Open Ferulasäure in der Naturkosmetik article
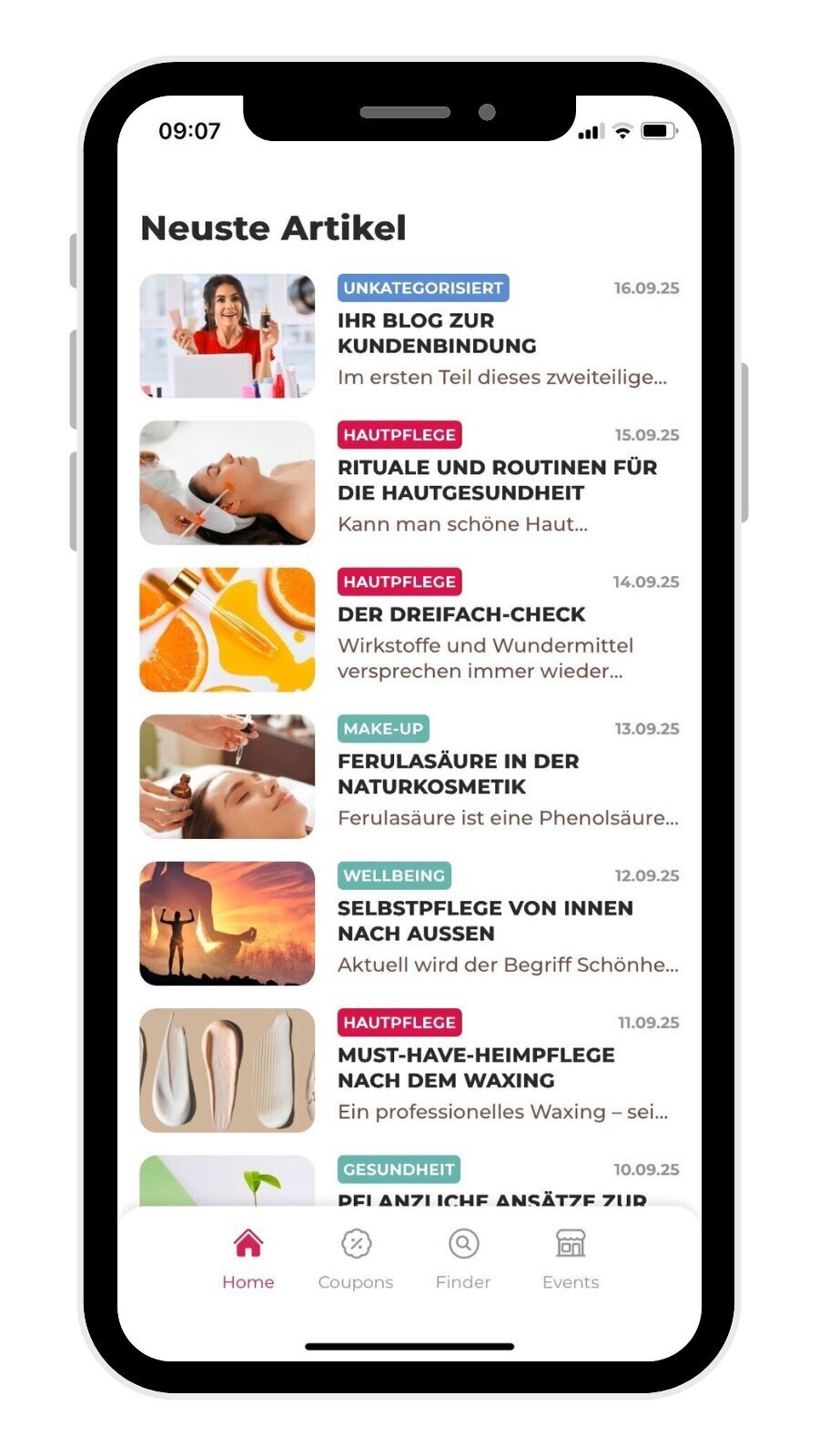Image resolution: width=819 pixels, height=1456 pixels. [x=458, y=773]
